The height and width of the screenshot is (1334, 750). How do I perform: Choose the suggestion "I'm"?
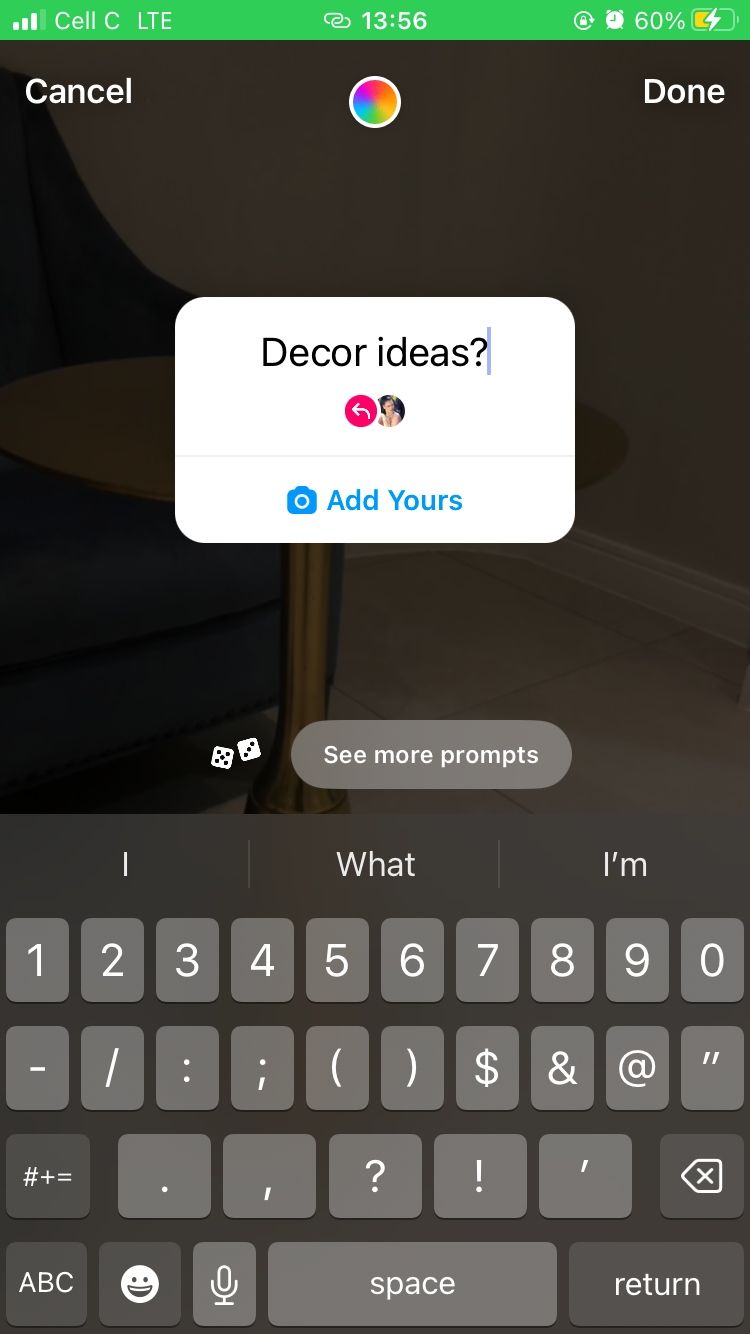pyautogui.click(x=624, y=863)
